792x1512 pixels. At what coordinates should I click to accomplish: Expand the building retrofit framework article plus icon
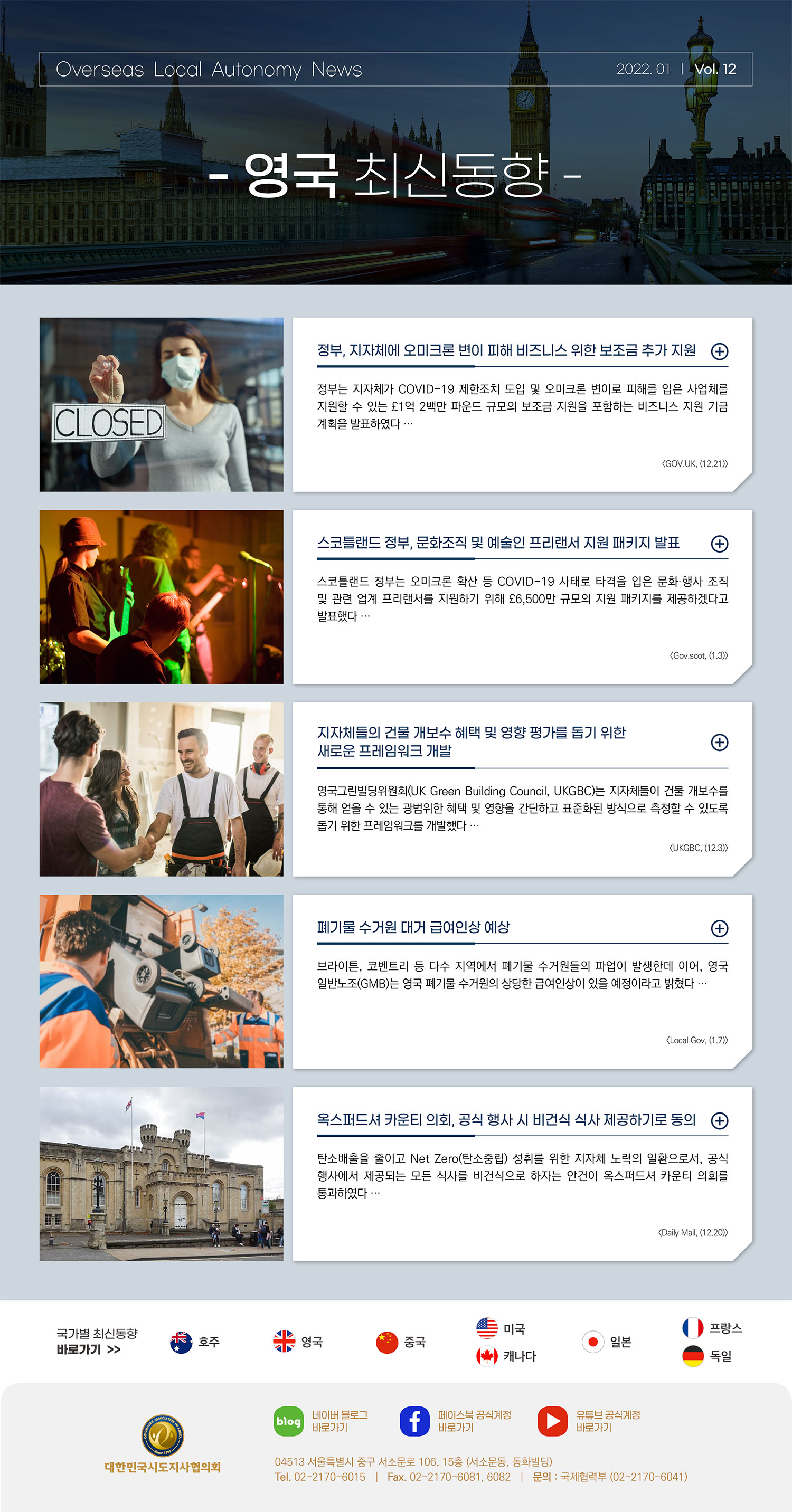tap(719, 743)
